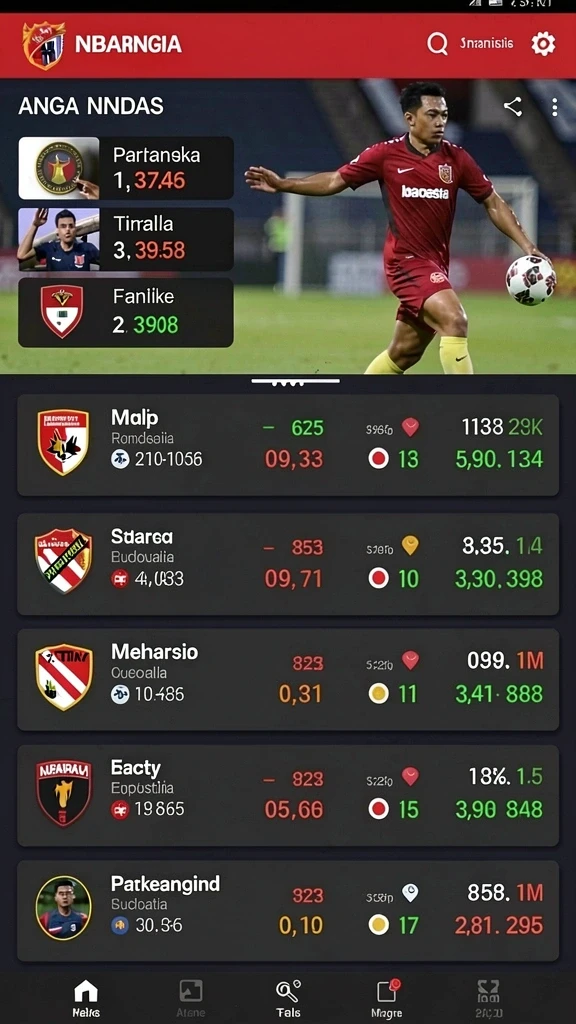Switch to the Atane tab

191,998
